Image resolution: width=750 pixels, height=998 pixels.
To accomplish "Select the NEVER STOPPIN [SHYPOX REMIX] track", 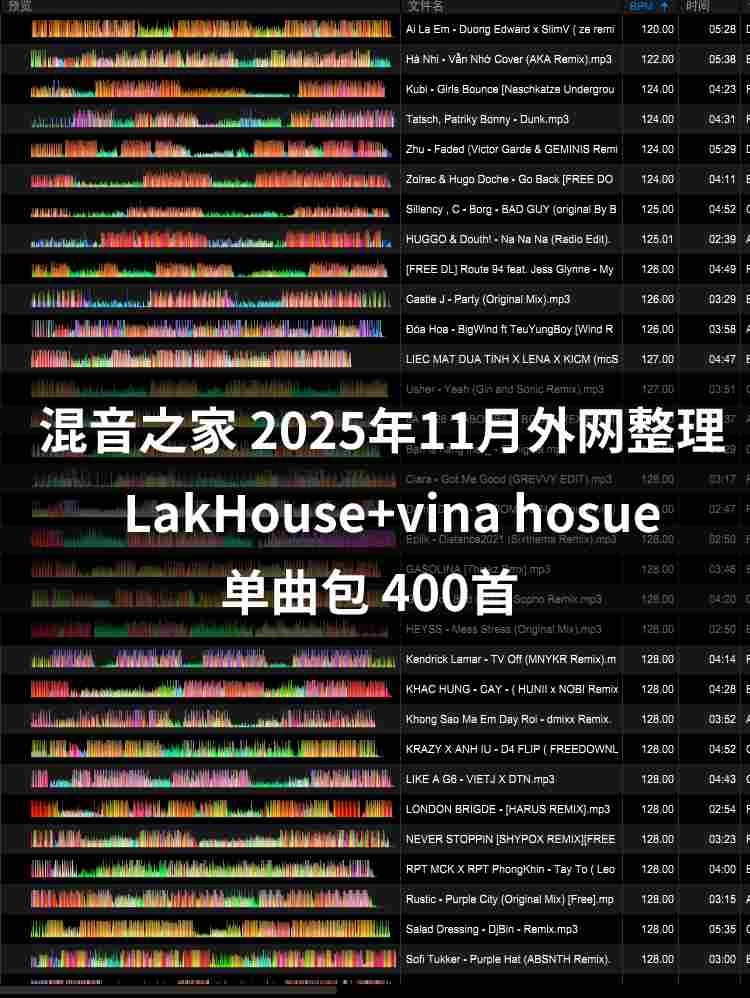I will click(x=510, y=839).
